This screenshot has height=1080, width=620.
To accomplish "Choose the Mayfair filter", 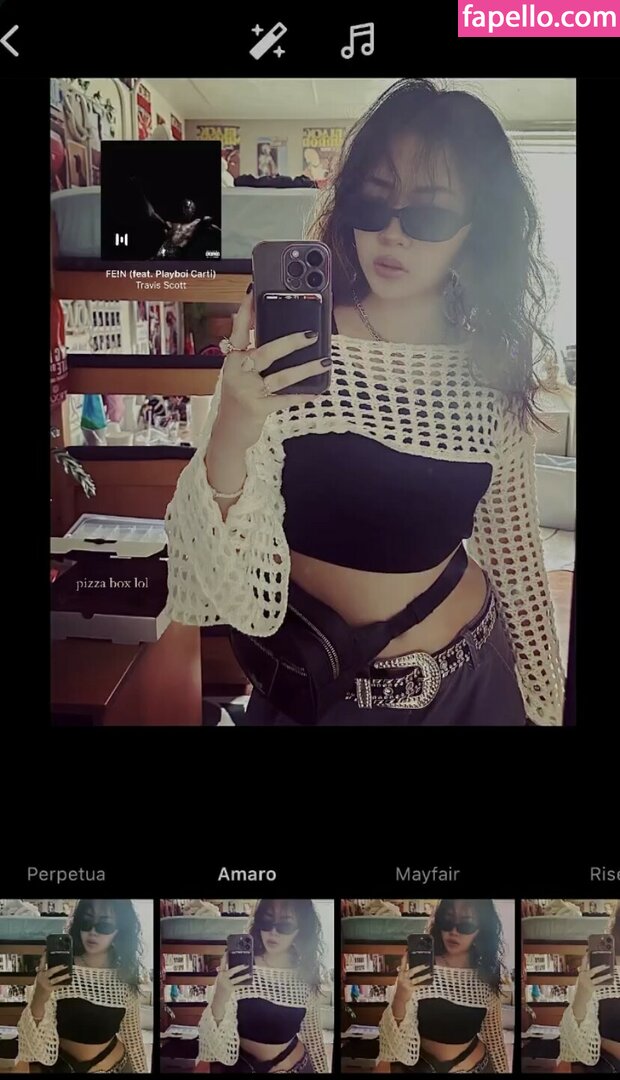I will pyautogui.click(x=427, y=985).
